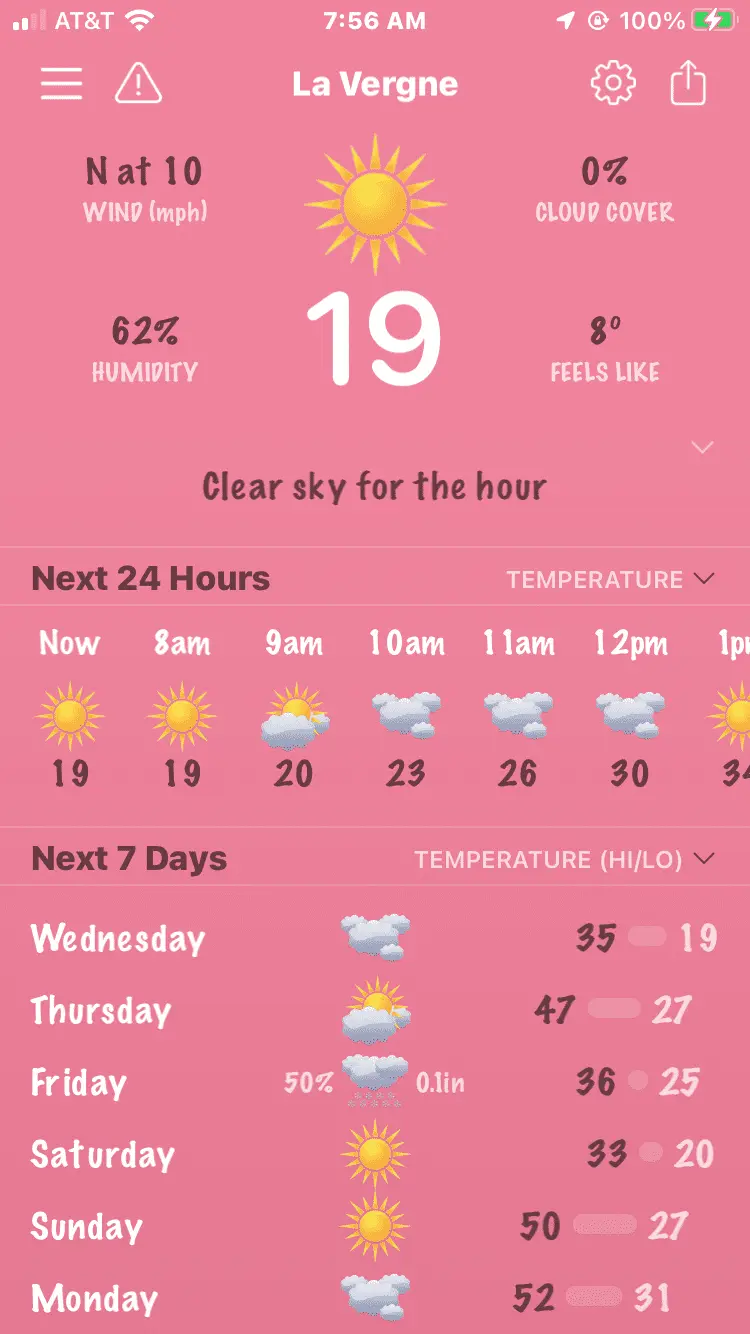The image size is (750, 1334).
Task: Open the hamburger menu
Action: pos(61,84)
